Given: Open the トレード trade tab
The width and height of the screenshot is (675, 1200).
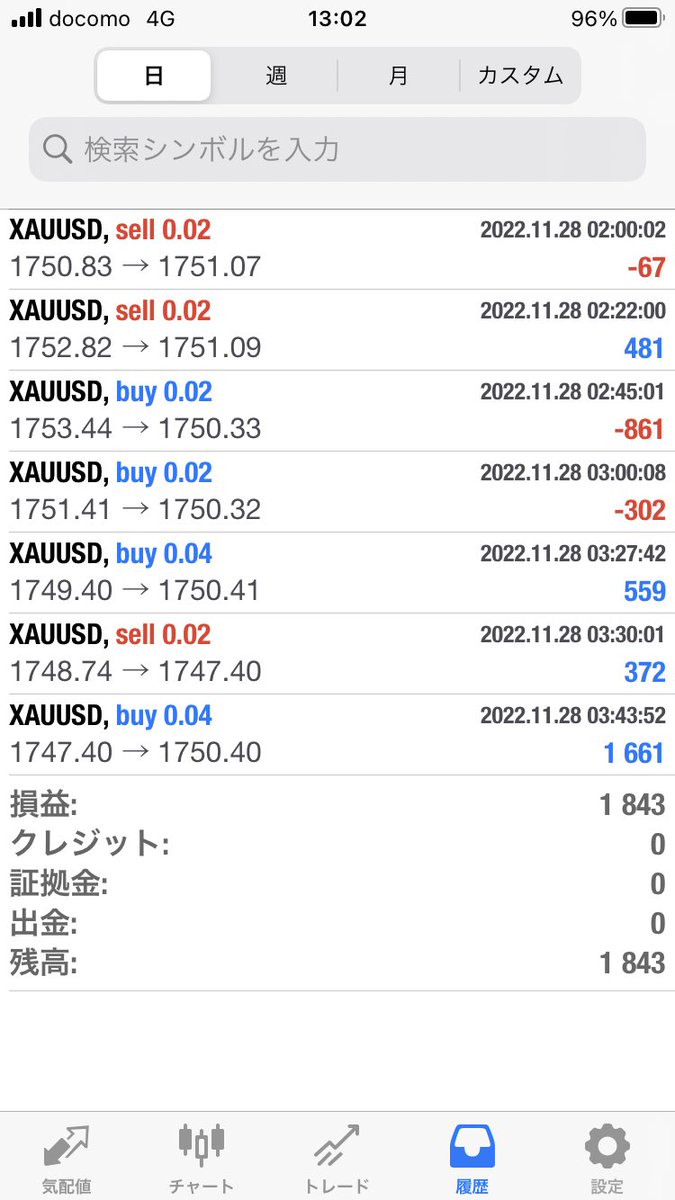Looking at the screenshot, I should 336,1157.
